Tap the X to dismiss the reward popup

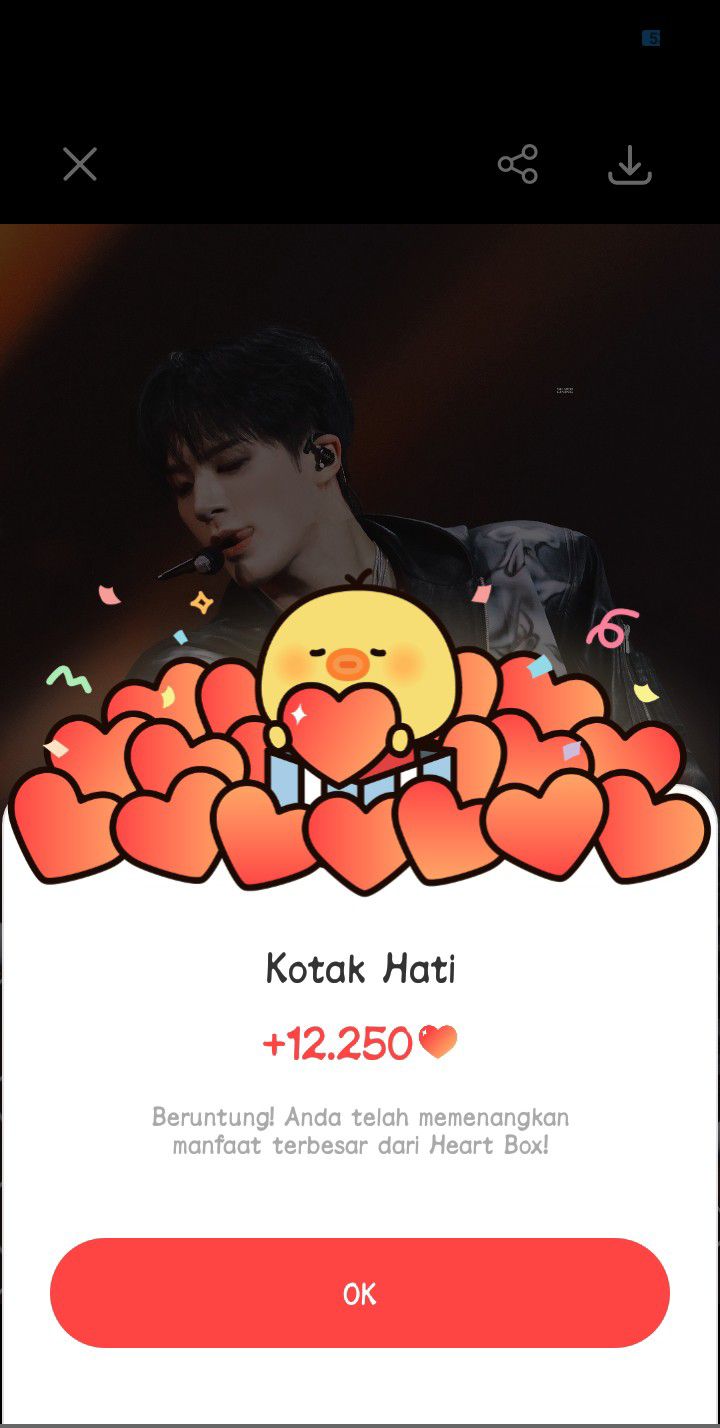pyautogui.click(x=79, y=164)
